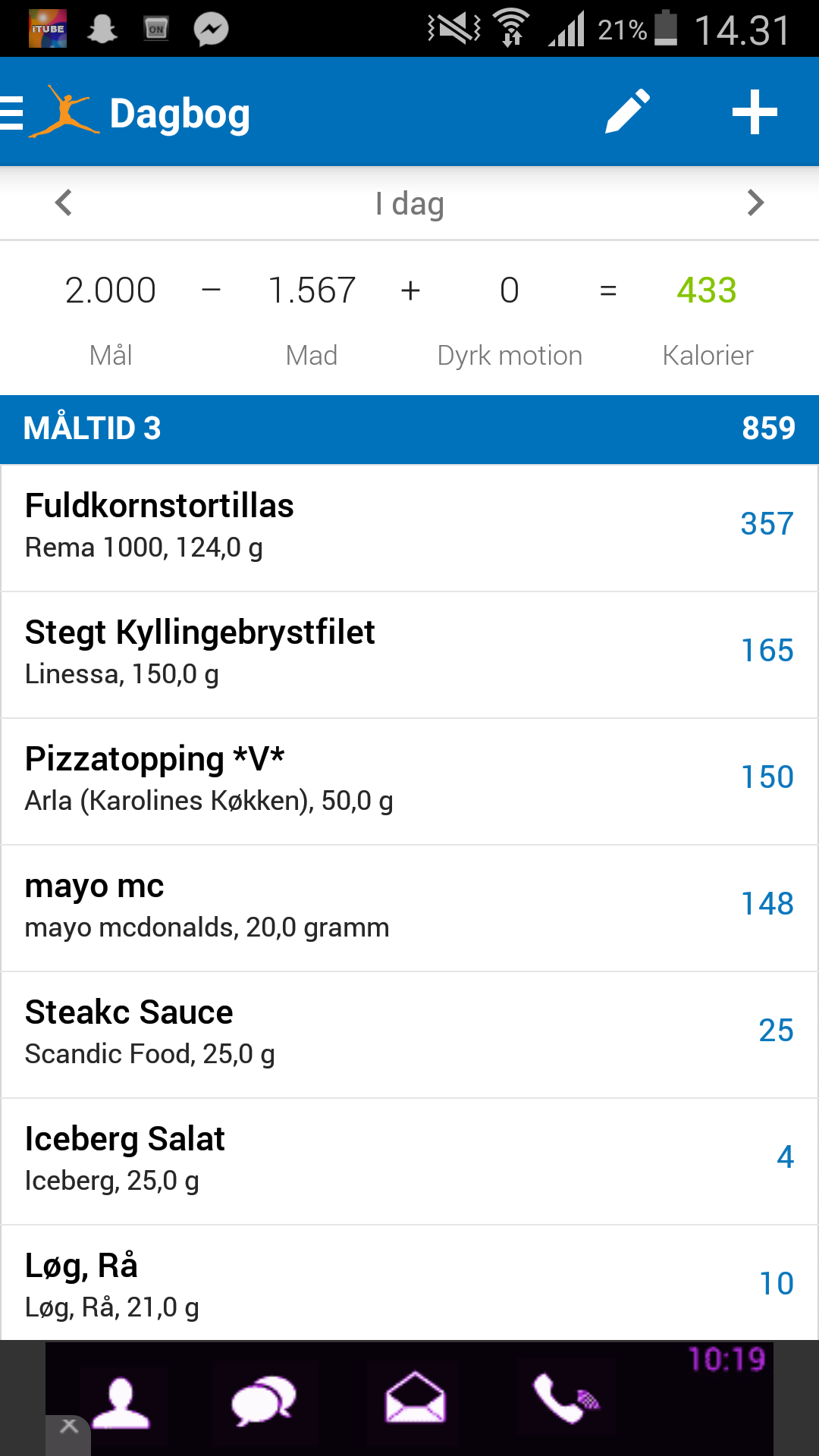Open the mayo mc entry
Viewport: 819px width, 1456px height.
pos(409,908)
